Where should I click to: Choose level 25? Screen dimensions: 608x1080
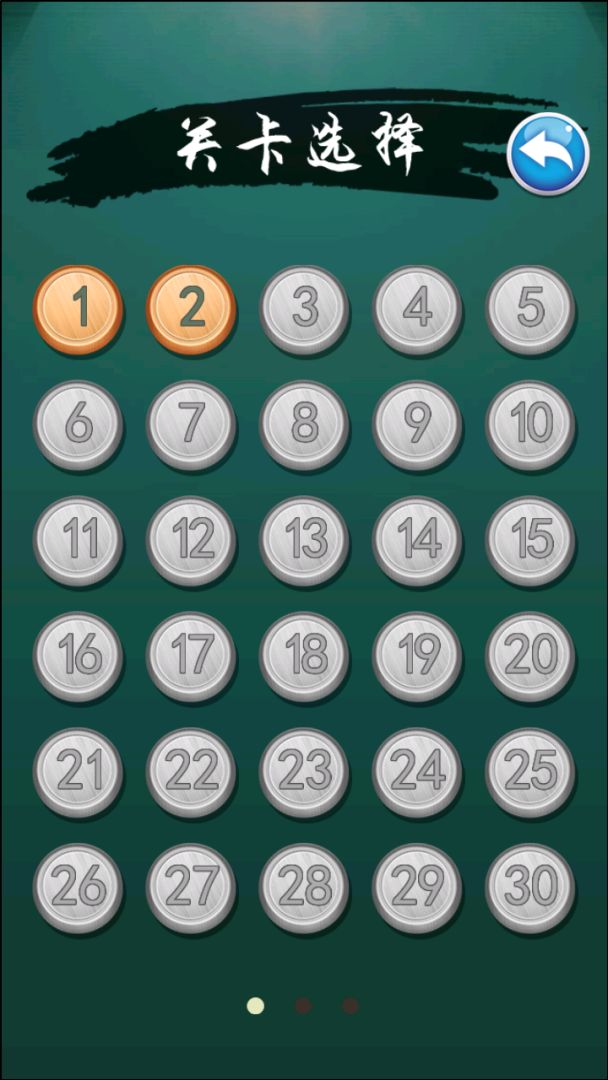point(530,772)
